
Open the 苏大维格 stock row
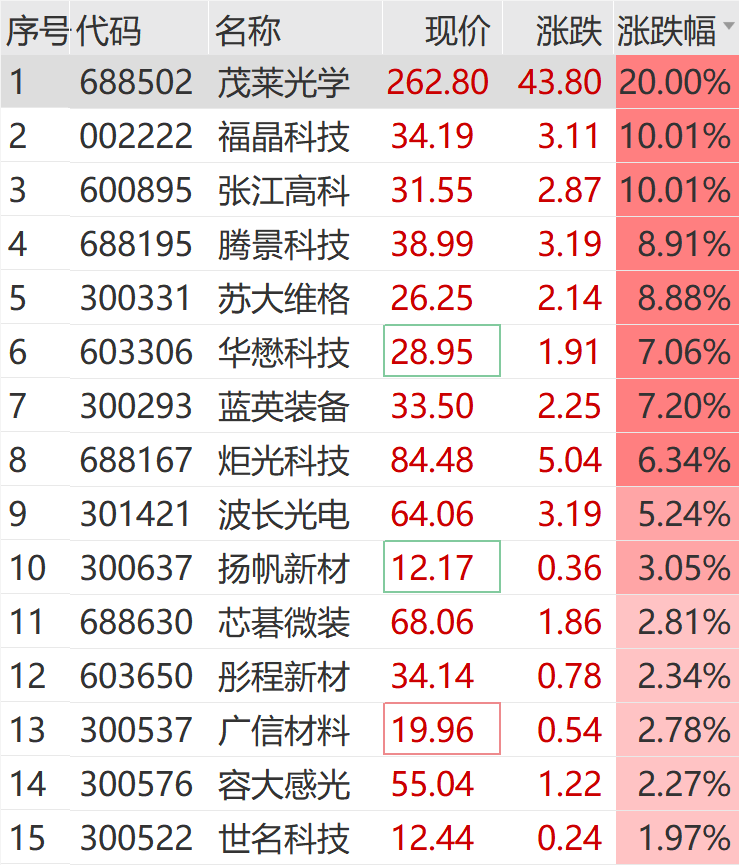284,298
